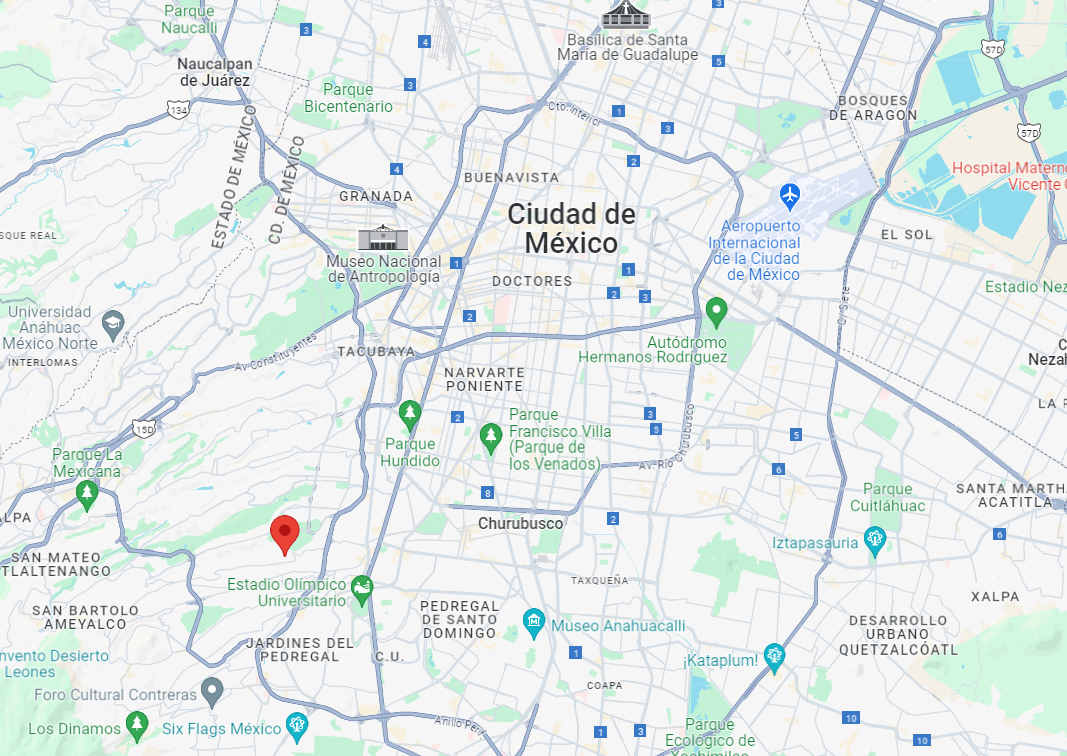
Task: Select the Parque Hundido tree marker
Action: pyautogui.click(x=409, y=416)
